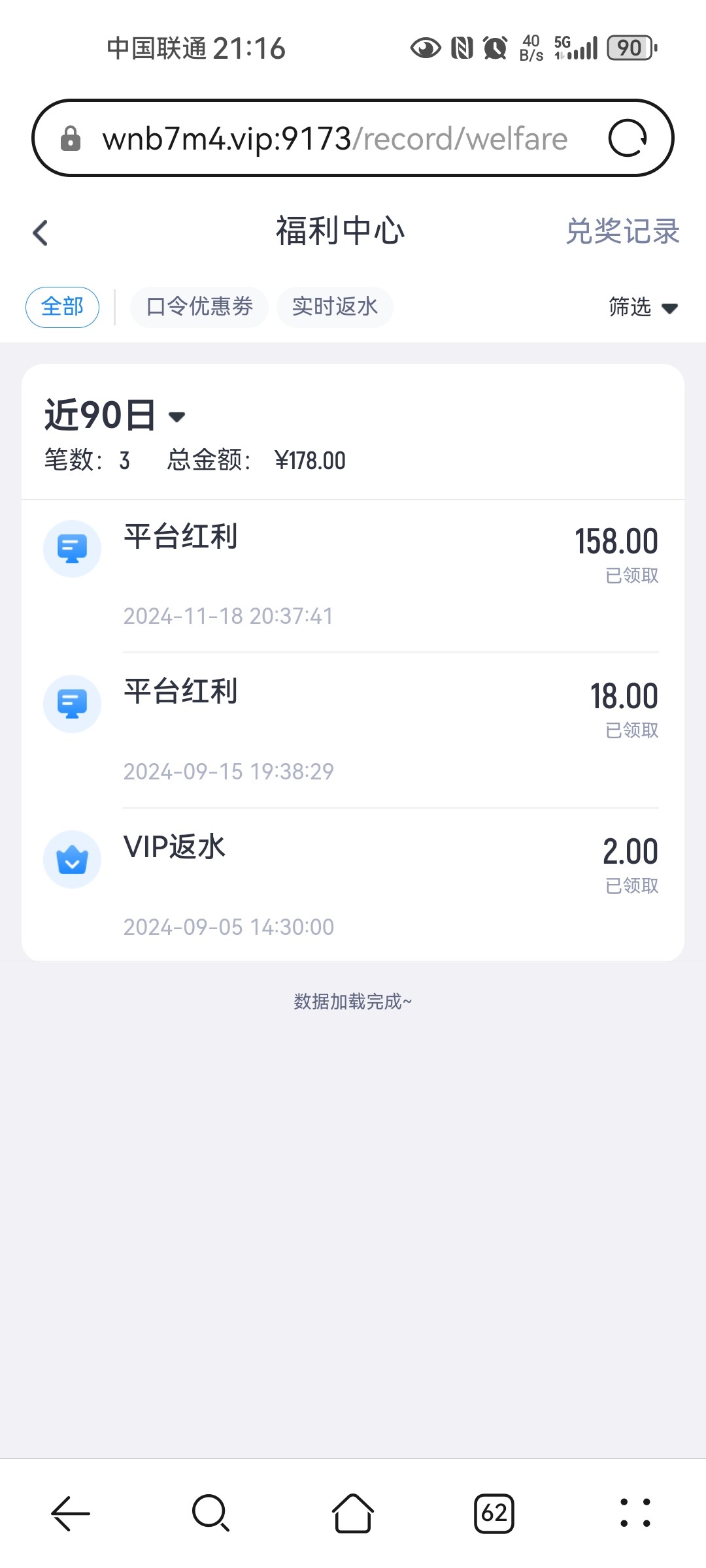Tap the browser's back arrow in bottom bar

71,1513
